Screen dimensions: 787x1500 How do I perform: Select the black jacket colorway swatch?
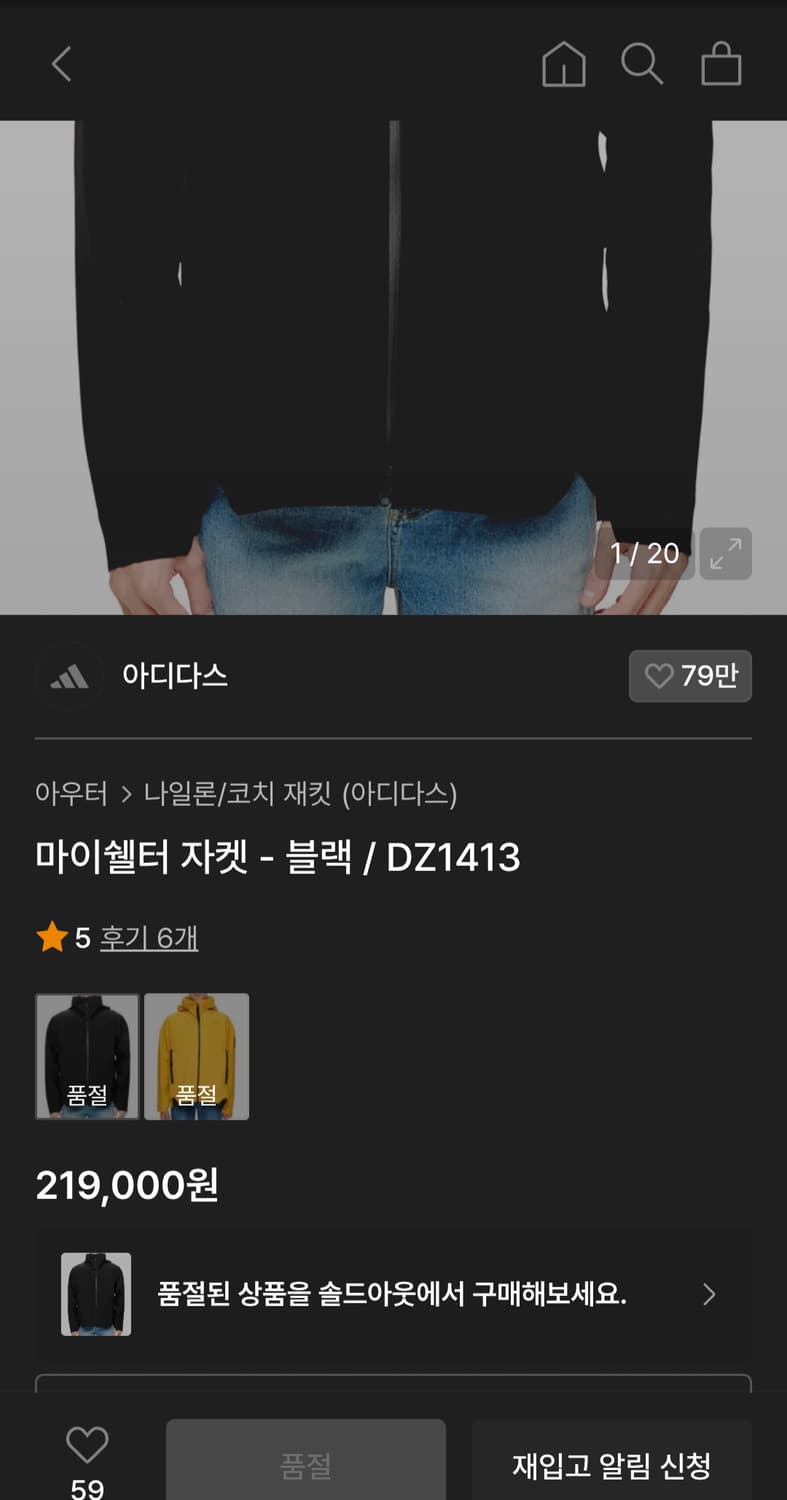[x=87, y=1056]
